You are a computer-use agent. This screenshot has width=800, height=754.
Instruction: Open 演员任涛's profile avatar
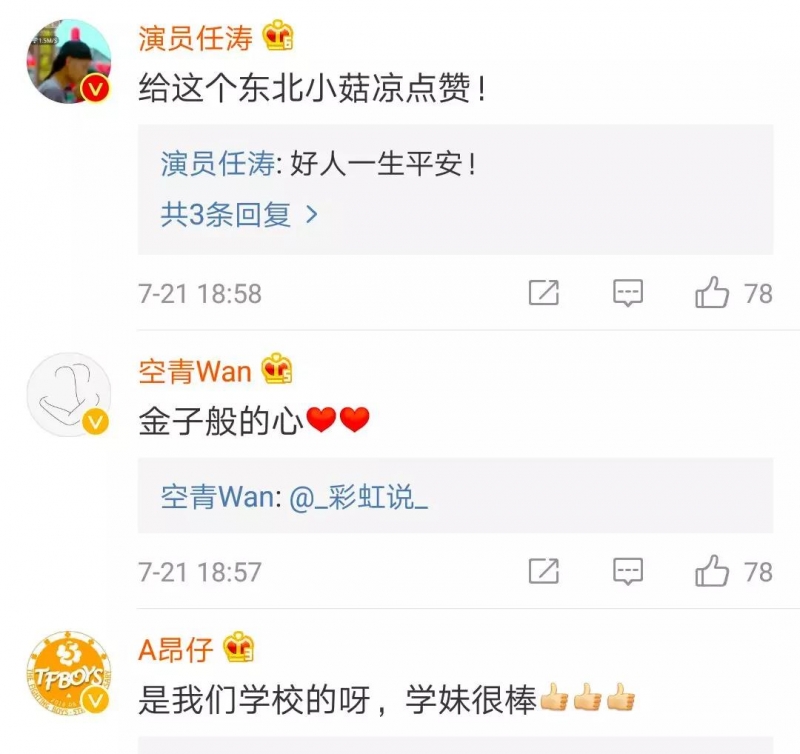coord(67,63)
